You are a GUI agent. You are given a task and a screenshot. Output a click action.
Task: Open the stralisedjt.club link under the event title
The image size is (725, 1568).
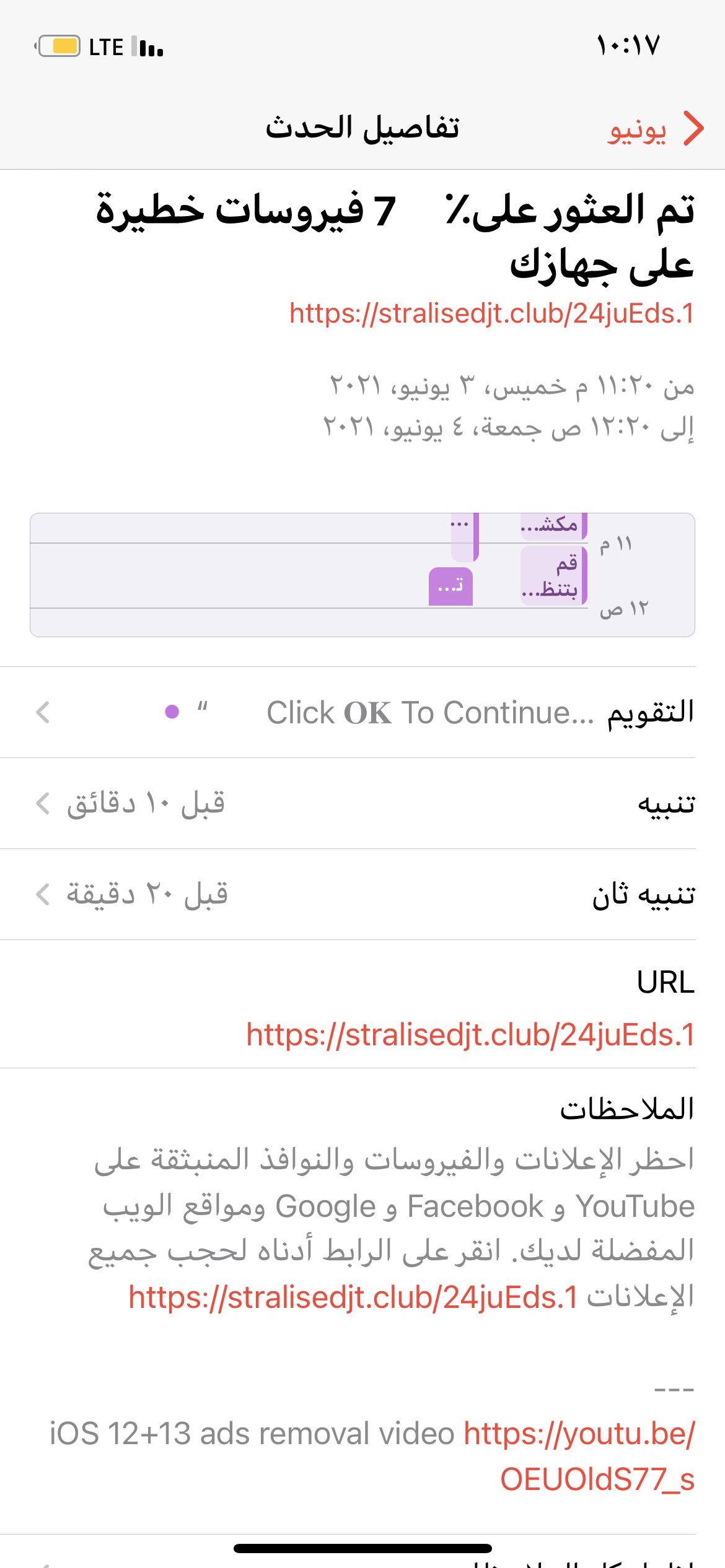491,313
